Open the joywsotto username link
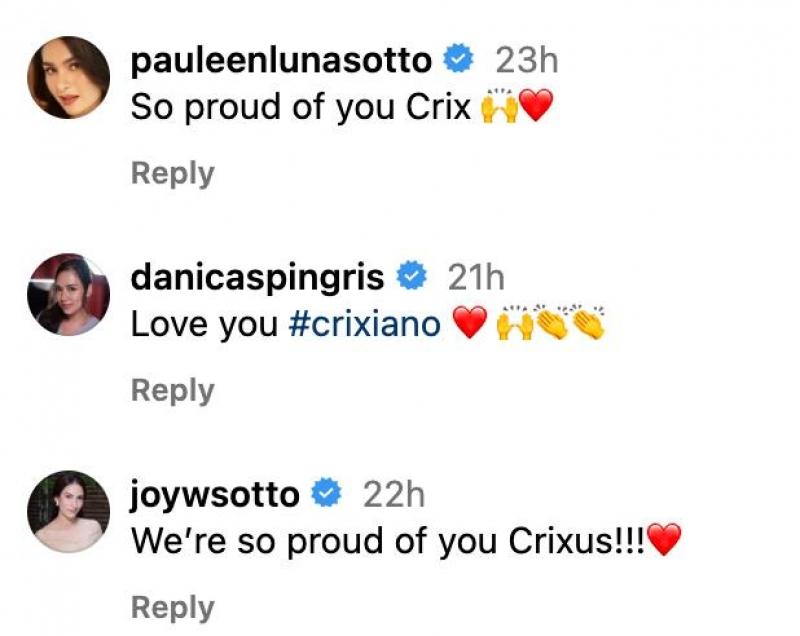Screen dimensions: 800x636 [215, 495]
